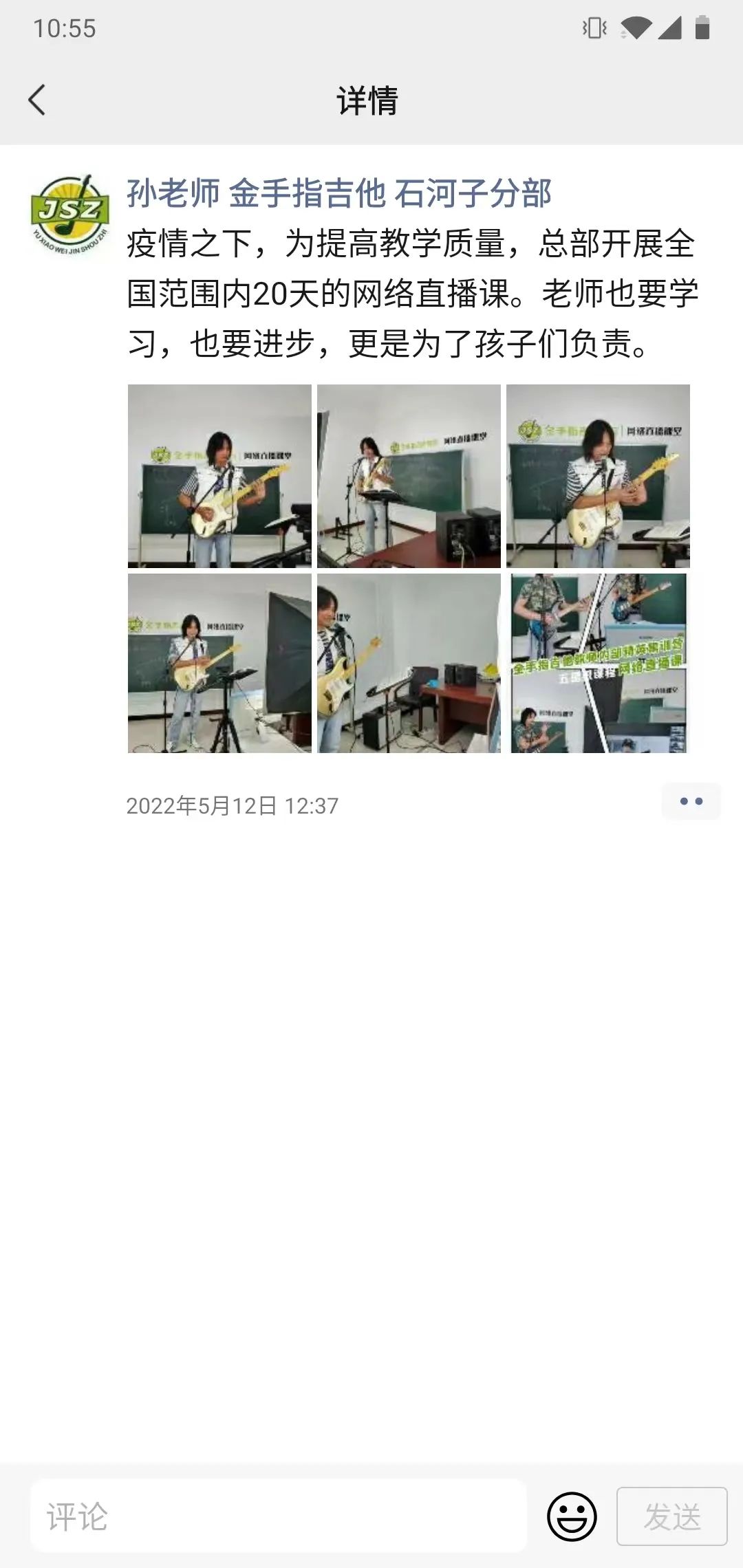Focus the 评论 comment input field
743x1568 pixels.
tap(279, 1516)
